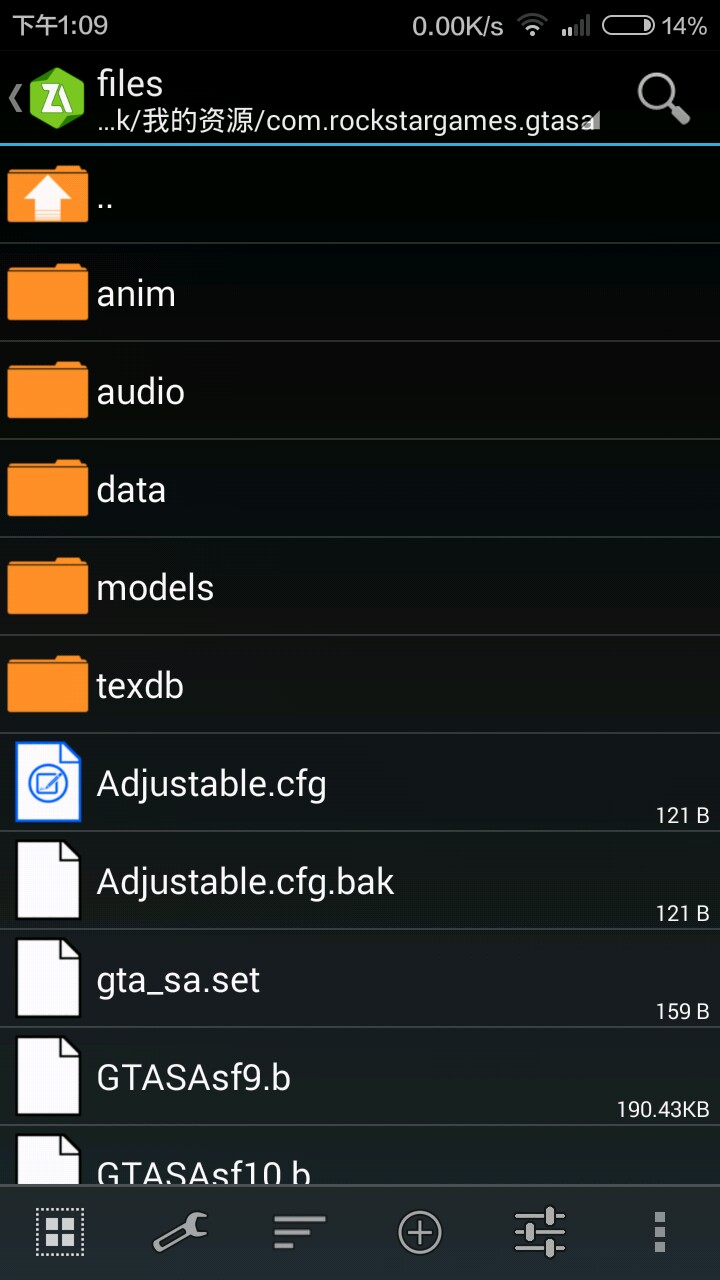The width and height of the screenshot is (720, 1280).
Task: Tap the ZArchiver logo back button
Action: pyautogui.click(x=48, y=97)
